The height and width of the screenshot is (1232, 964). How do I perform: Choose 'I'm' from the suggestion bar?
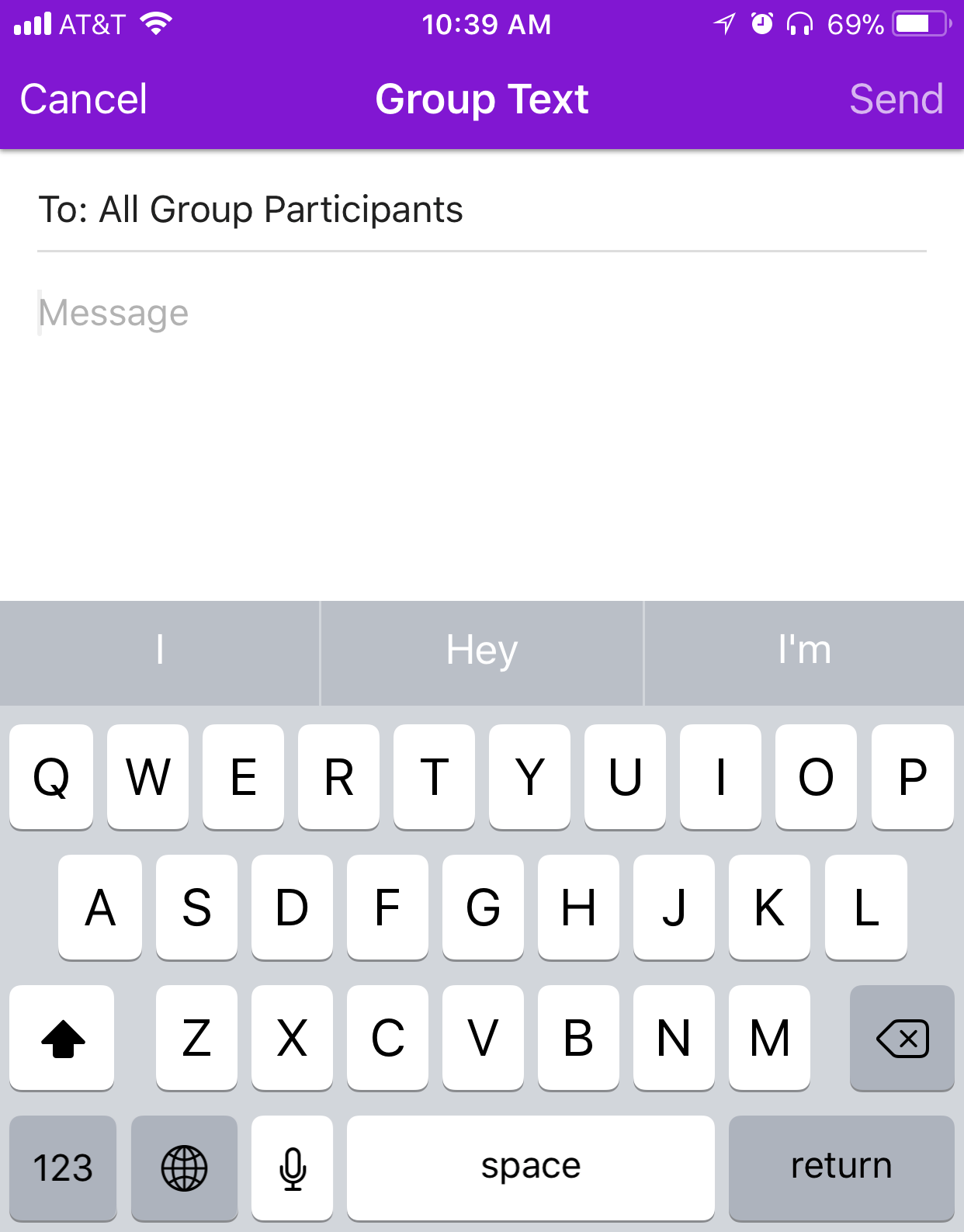click(804, 652)
